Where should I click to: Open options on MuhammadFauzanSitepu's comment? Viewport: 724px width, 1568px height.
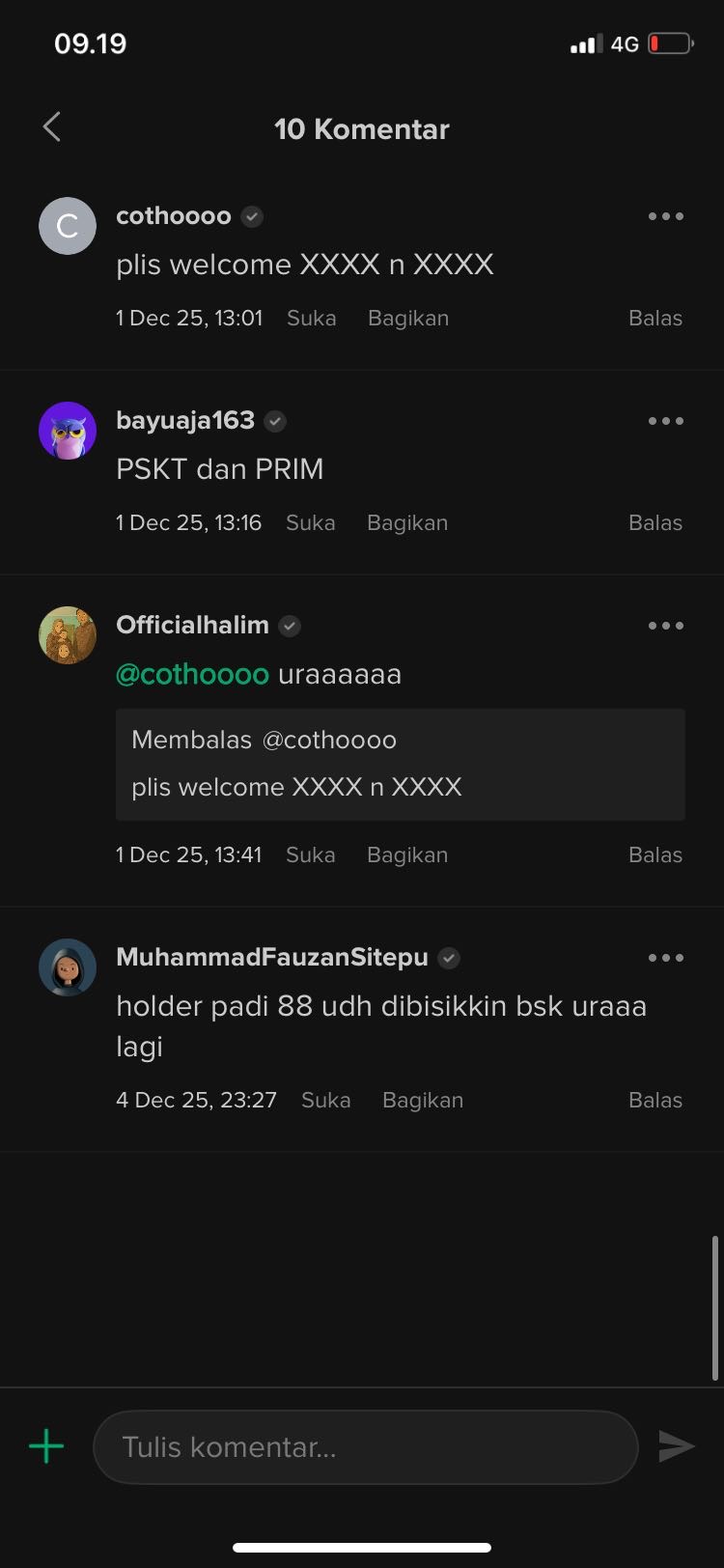(x=665, y=958)
